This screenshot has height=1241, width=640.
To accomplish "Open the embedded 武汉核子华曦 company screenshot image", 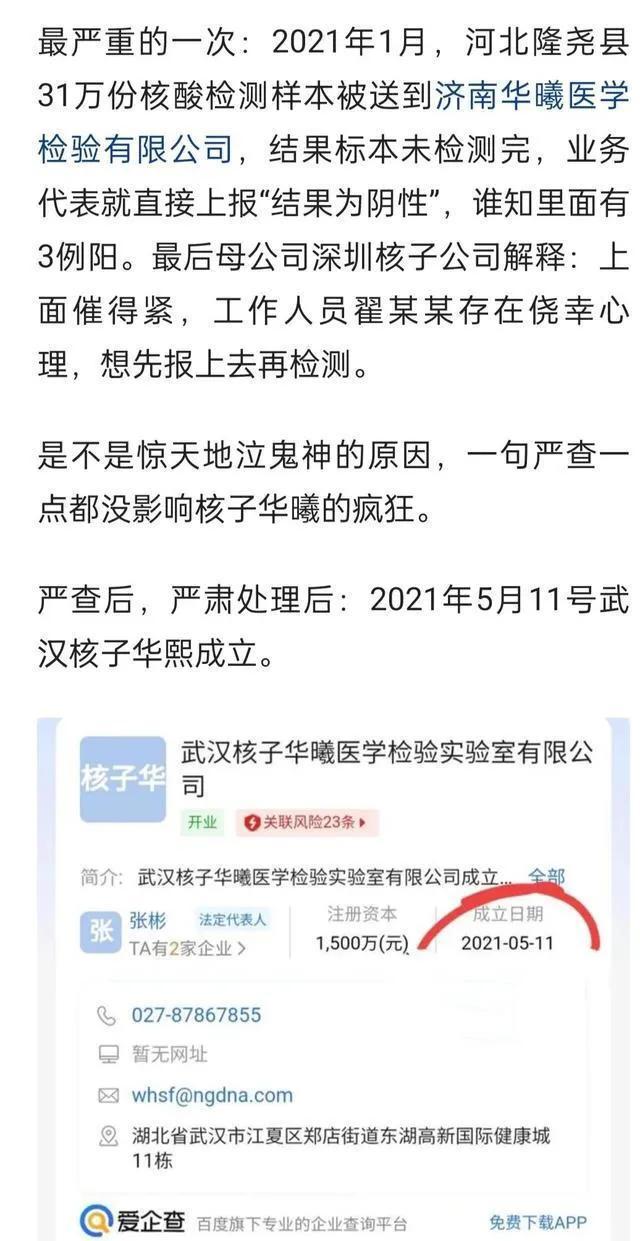I will (x=333, y=979).
